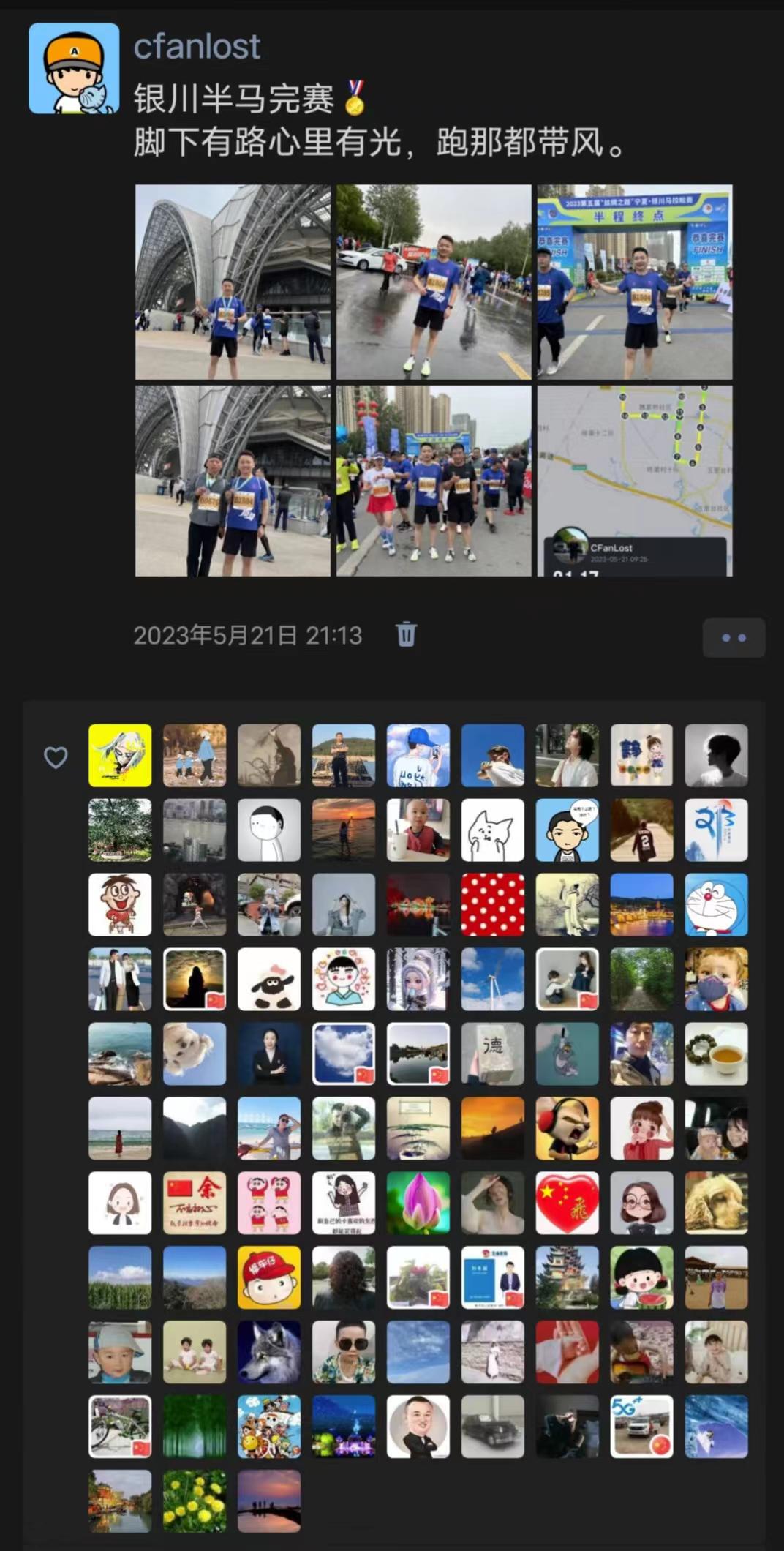This screenshot has width=784, height=1551.
Task: Open the red heart flag avatar profile
Action: 567,1203
